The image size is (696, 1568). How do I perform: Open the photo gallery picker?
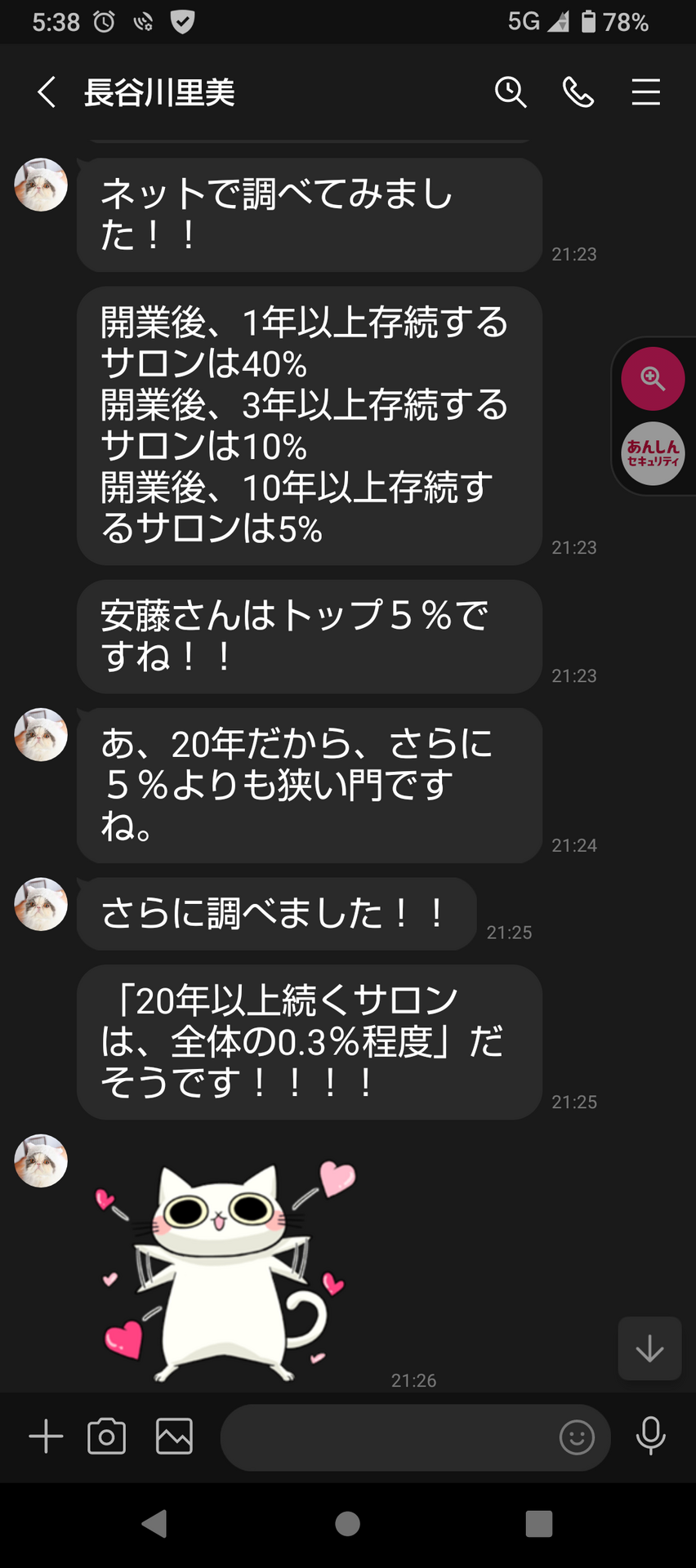pos(174,1437)
